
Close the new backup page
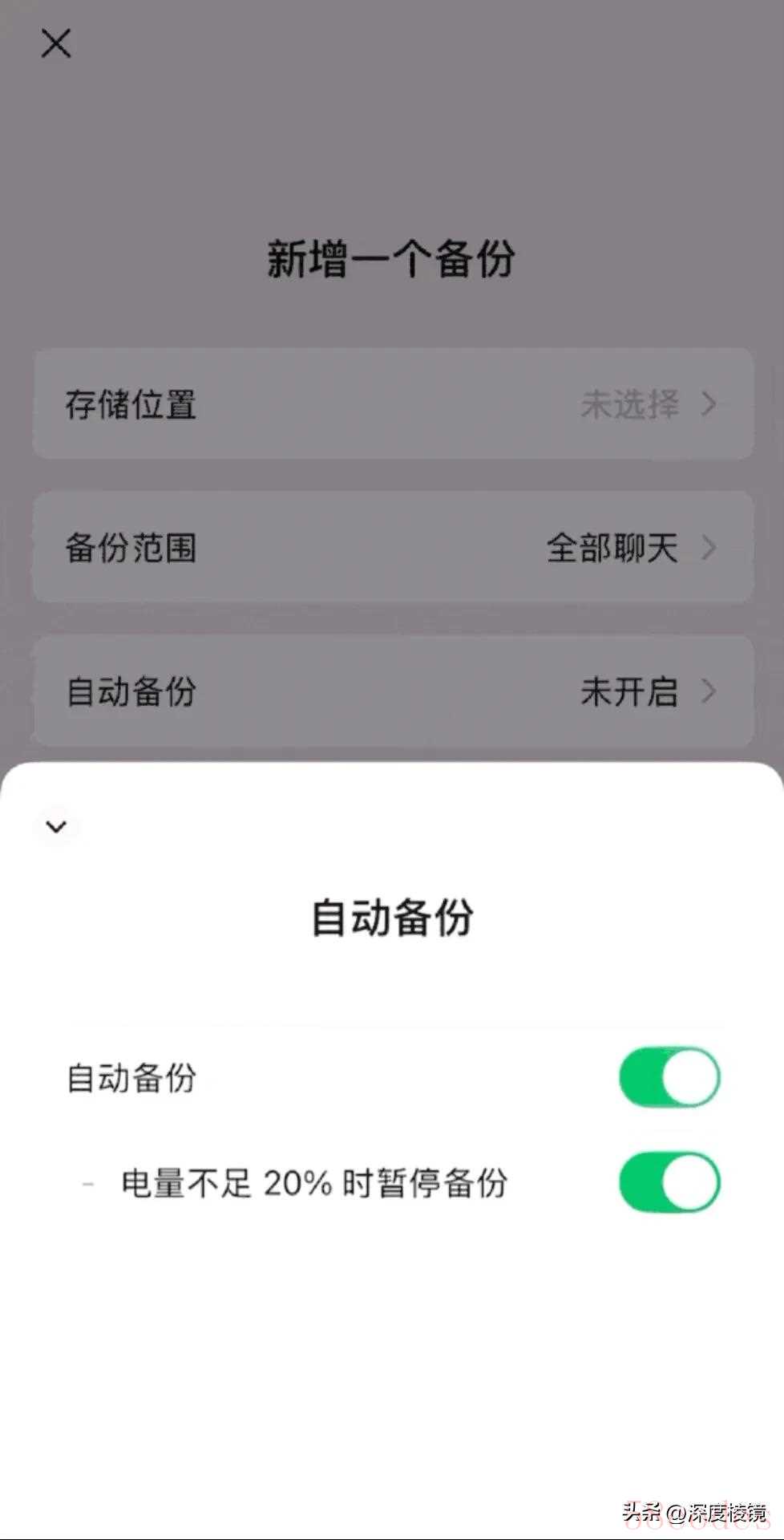click(56, 43)
